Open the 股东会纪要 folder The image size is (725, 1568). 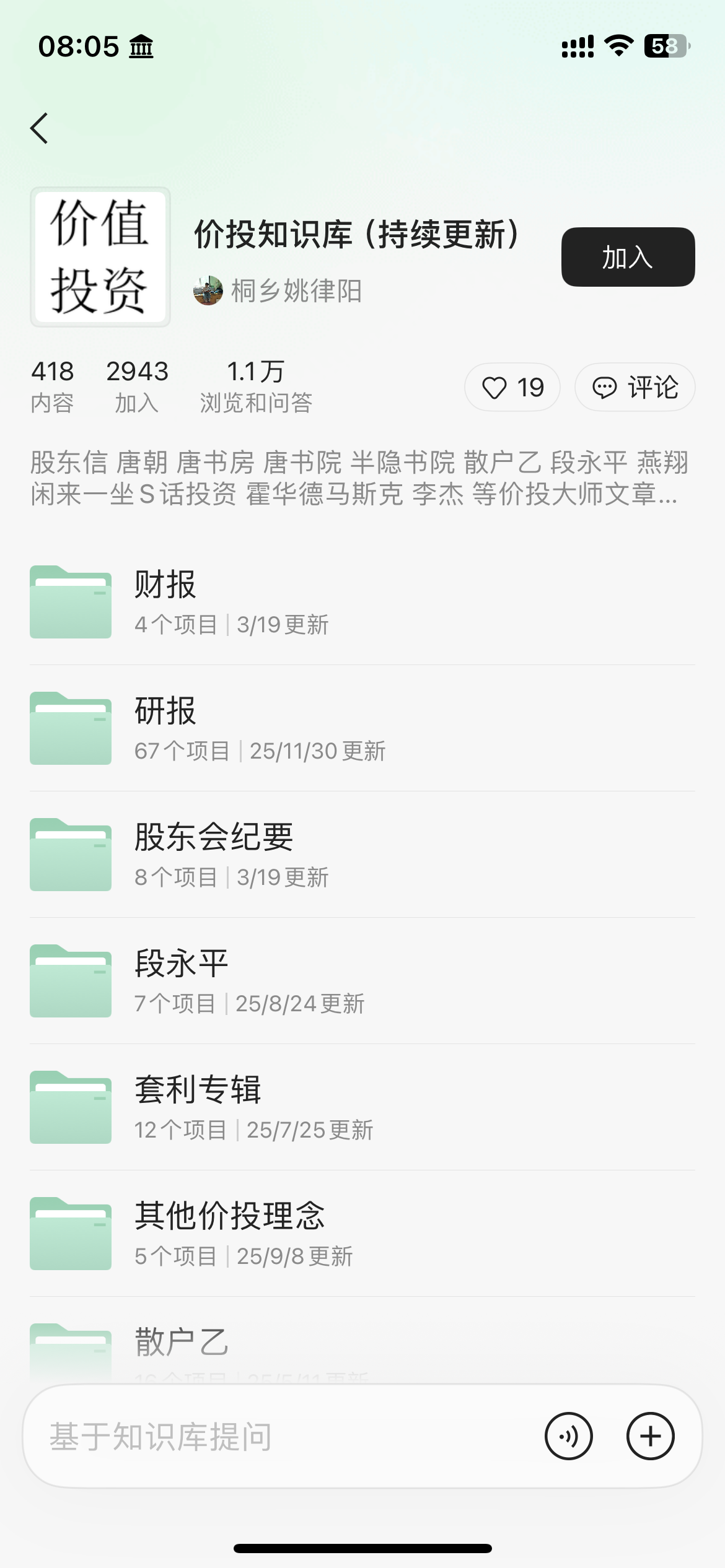[362, 855]
